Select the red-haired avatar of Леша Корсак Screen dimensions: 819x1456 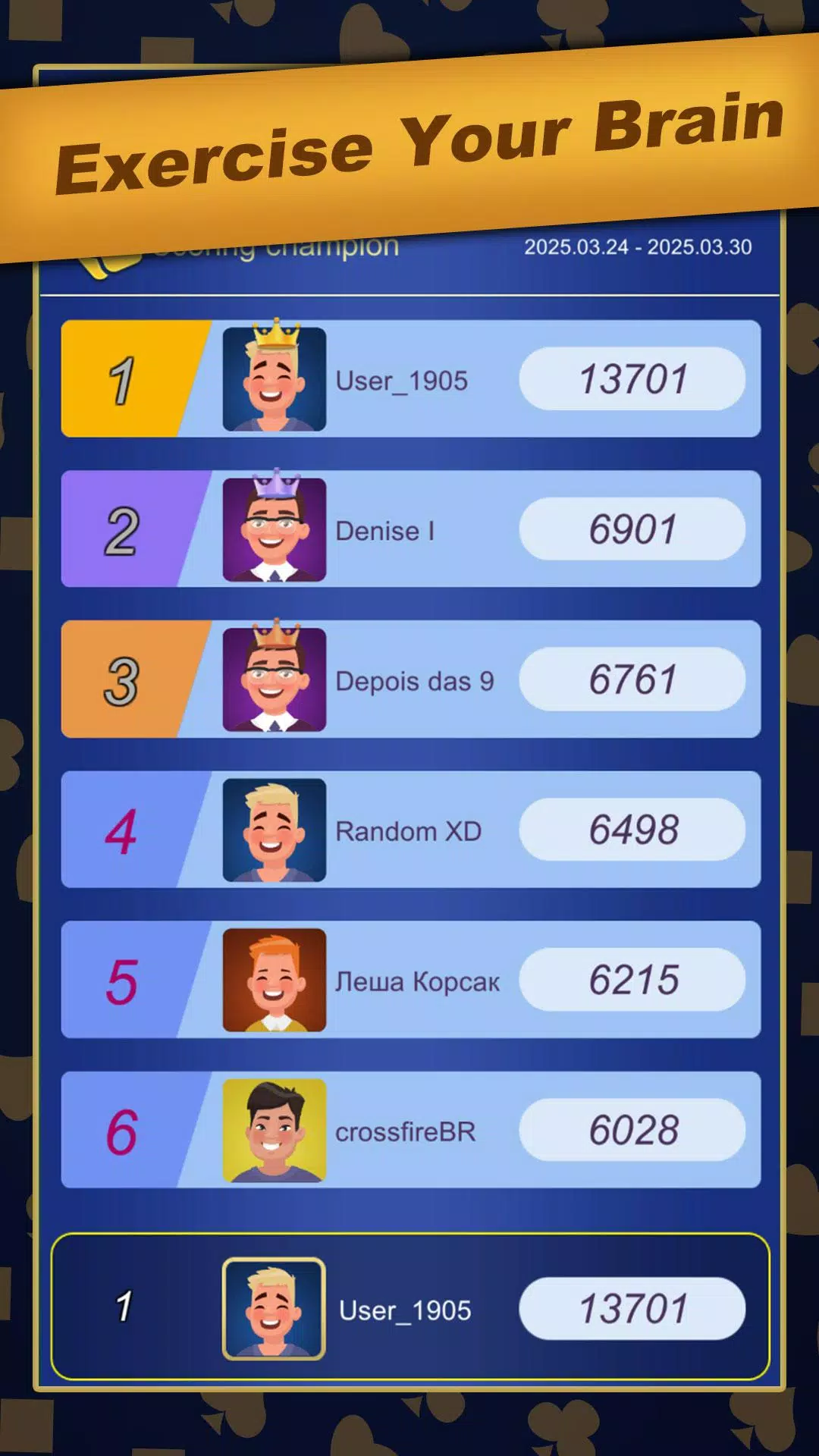275,980
